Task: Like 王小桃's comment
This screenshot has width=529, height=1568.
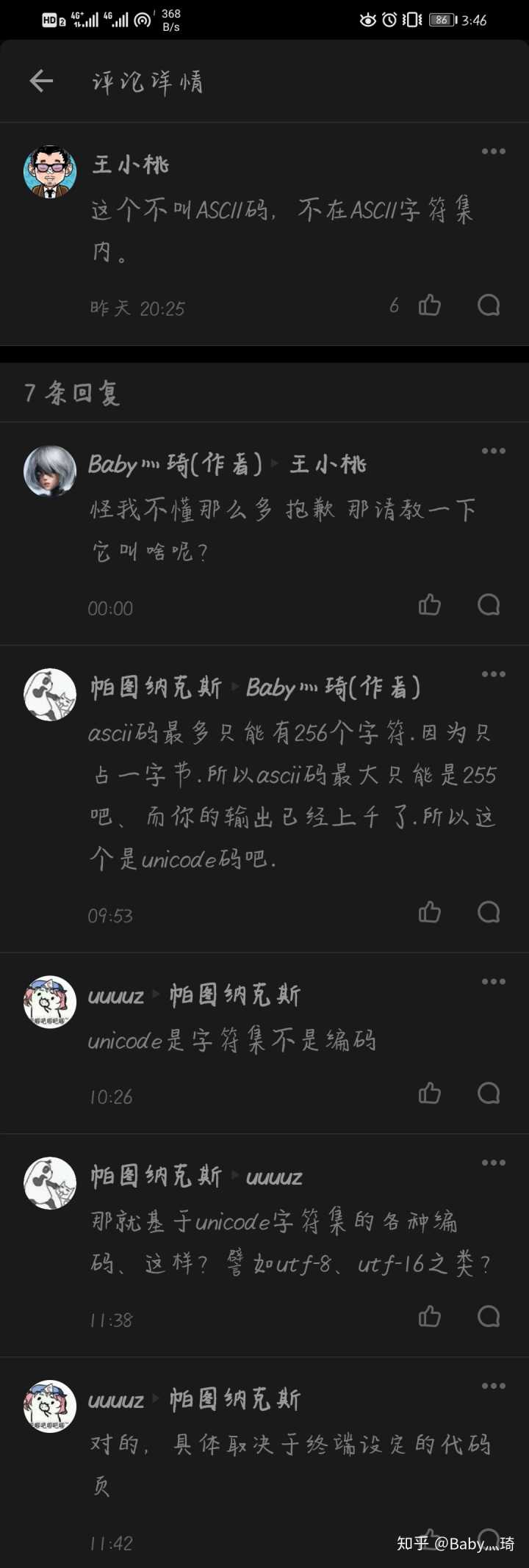Action: (430, 305)
